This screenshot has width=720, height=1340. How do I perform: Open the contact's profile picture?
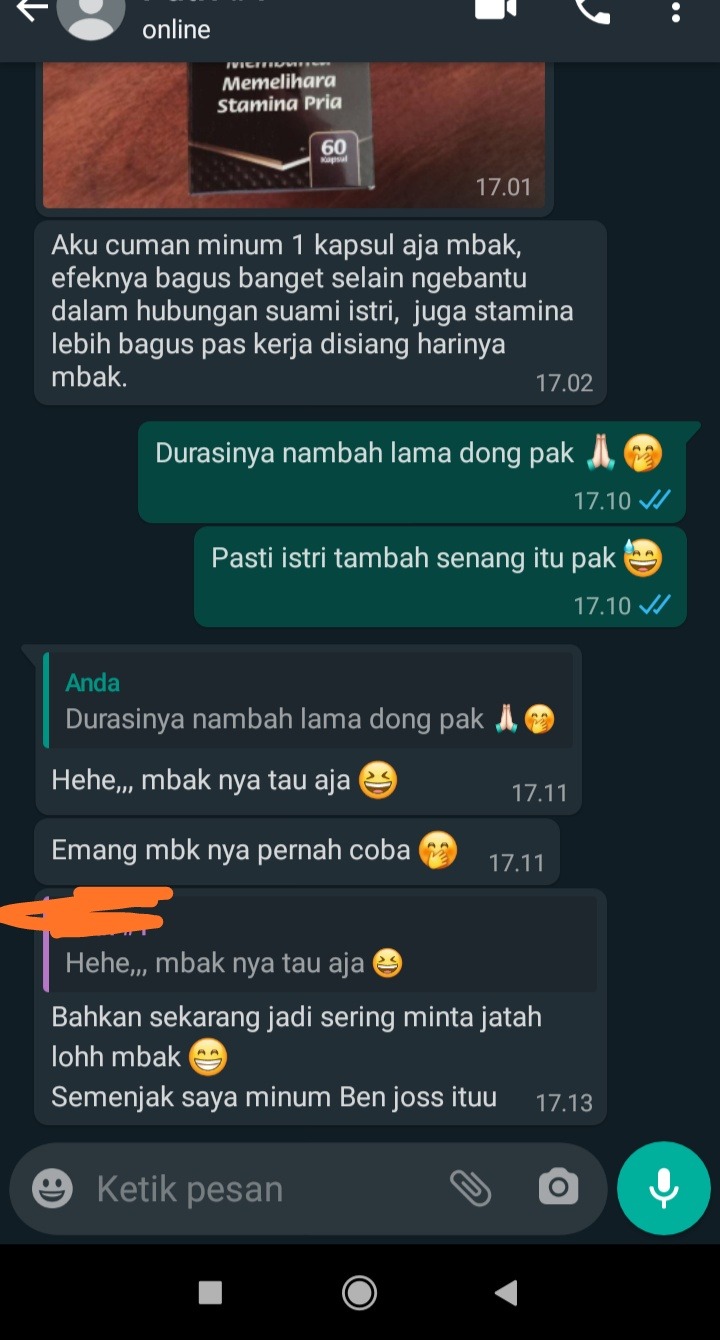point(91,14)
